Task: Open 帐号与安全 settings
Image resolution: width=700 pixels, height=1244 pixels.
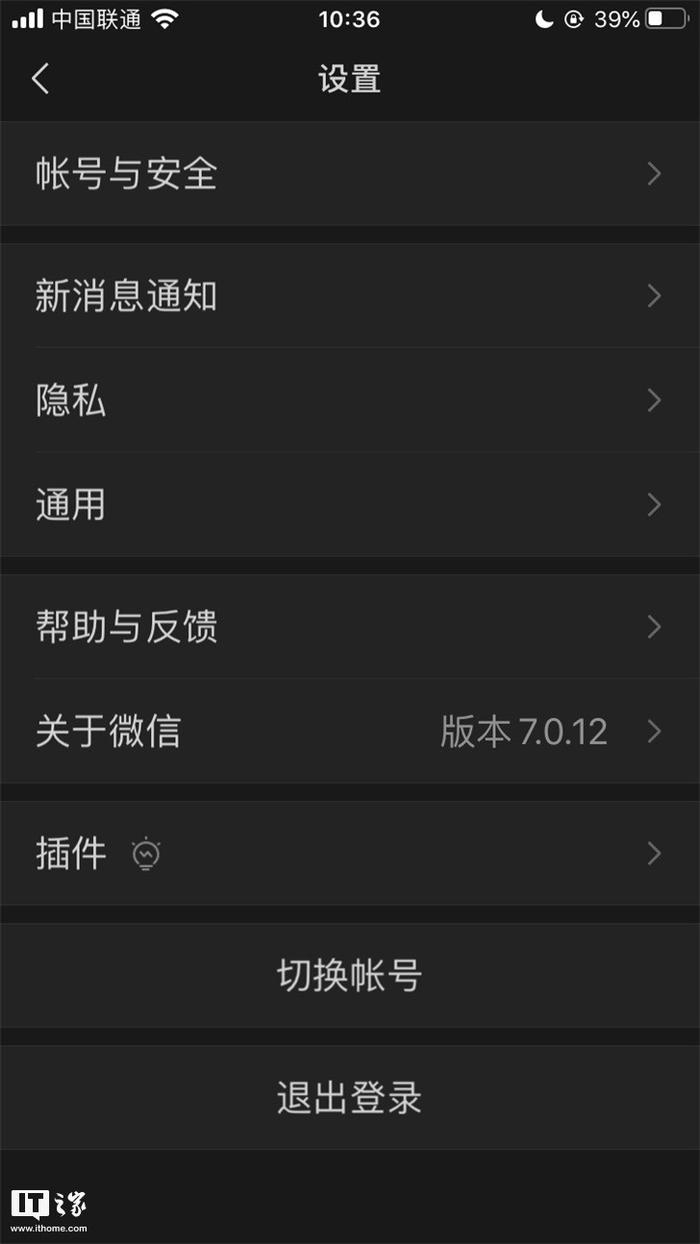Action: point(350,174)
